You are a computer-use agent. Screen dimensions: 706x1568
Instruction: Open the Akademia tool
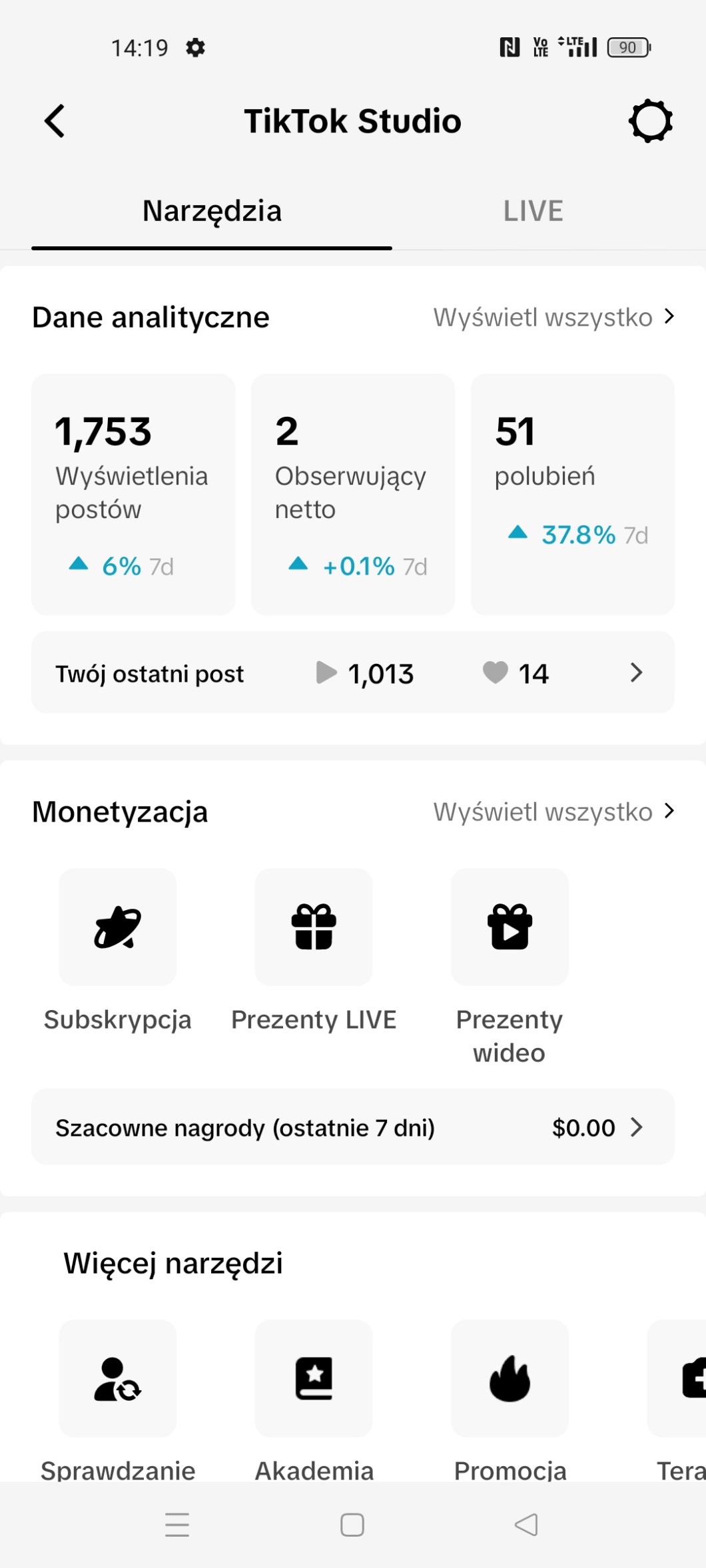pos(314,1378)
